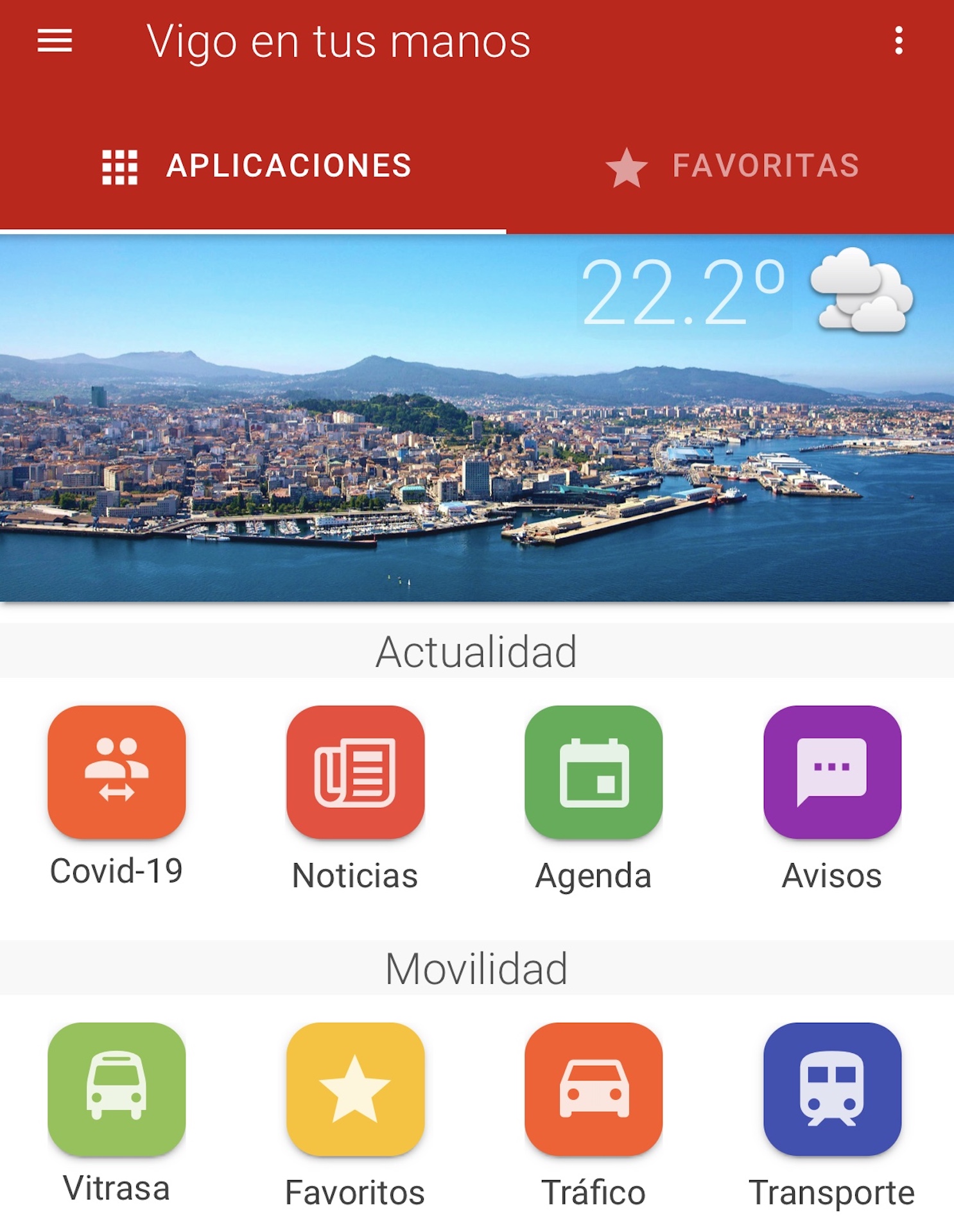
Task: Select the Aplicaciones tab
Action: click(x=257, y=166)
